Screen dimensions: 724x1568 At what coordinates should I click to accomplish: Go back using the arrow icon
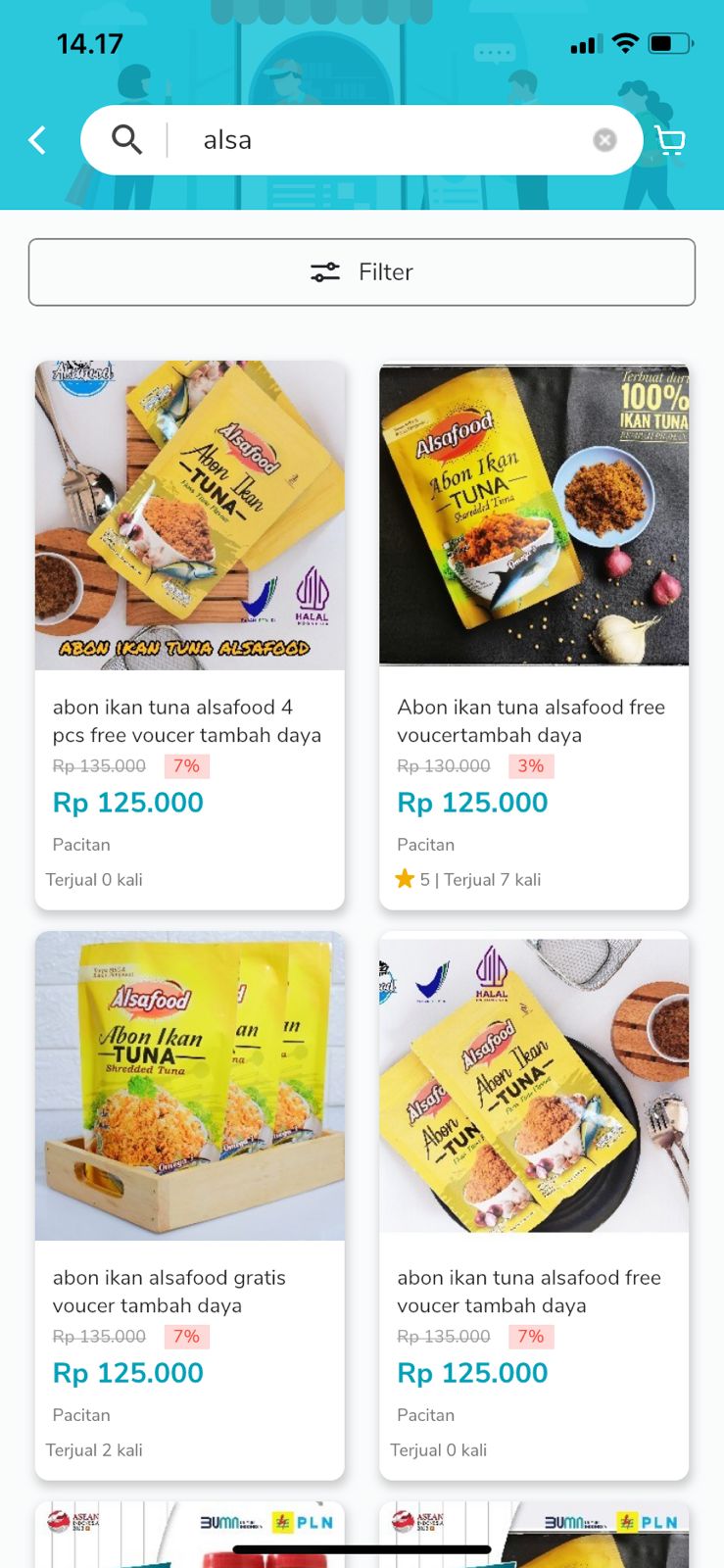click(37, 140)
